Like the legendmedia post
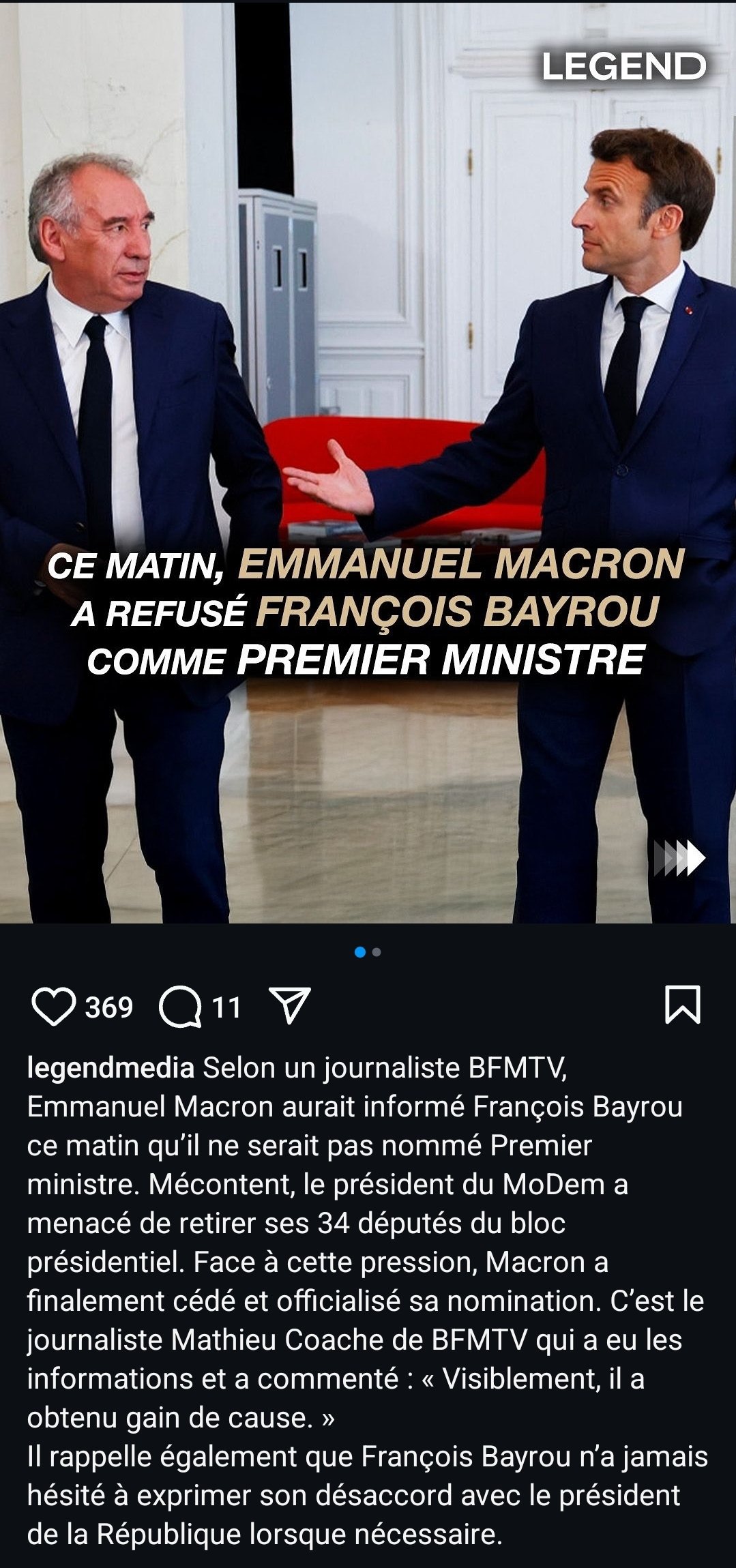 pos(53,1007)
